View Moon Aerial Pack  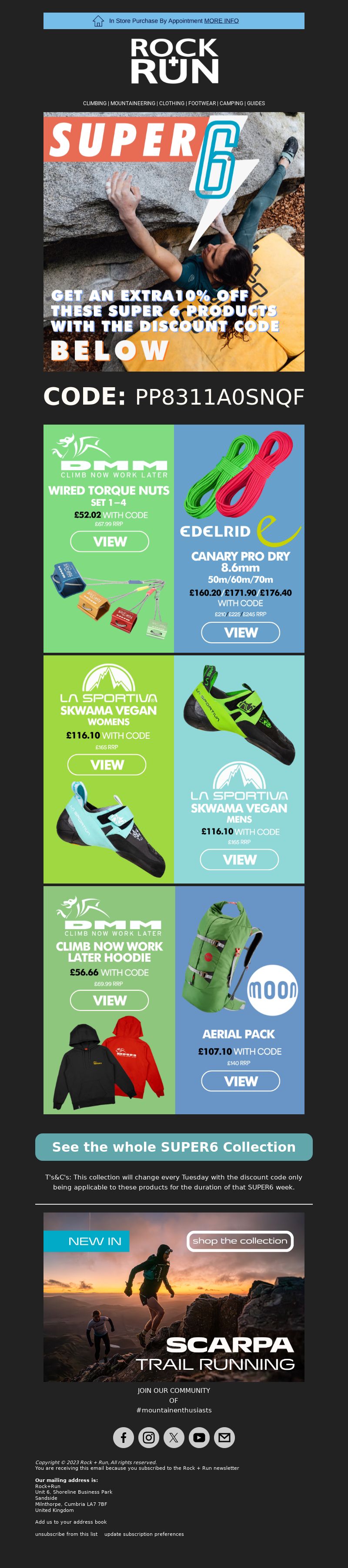[240, 1081]
